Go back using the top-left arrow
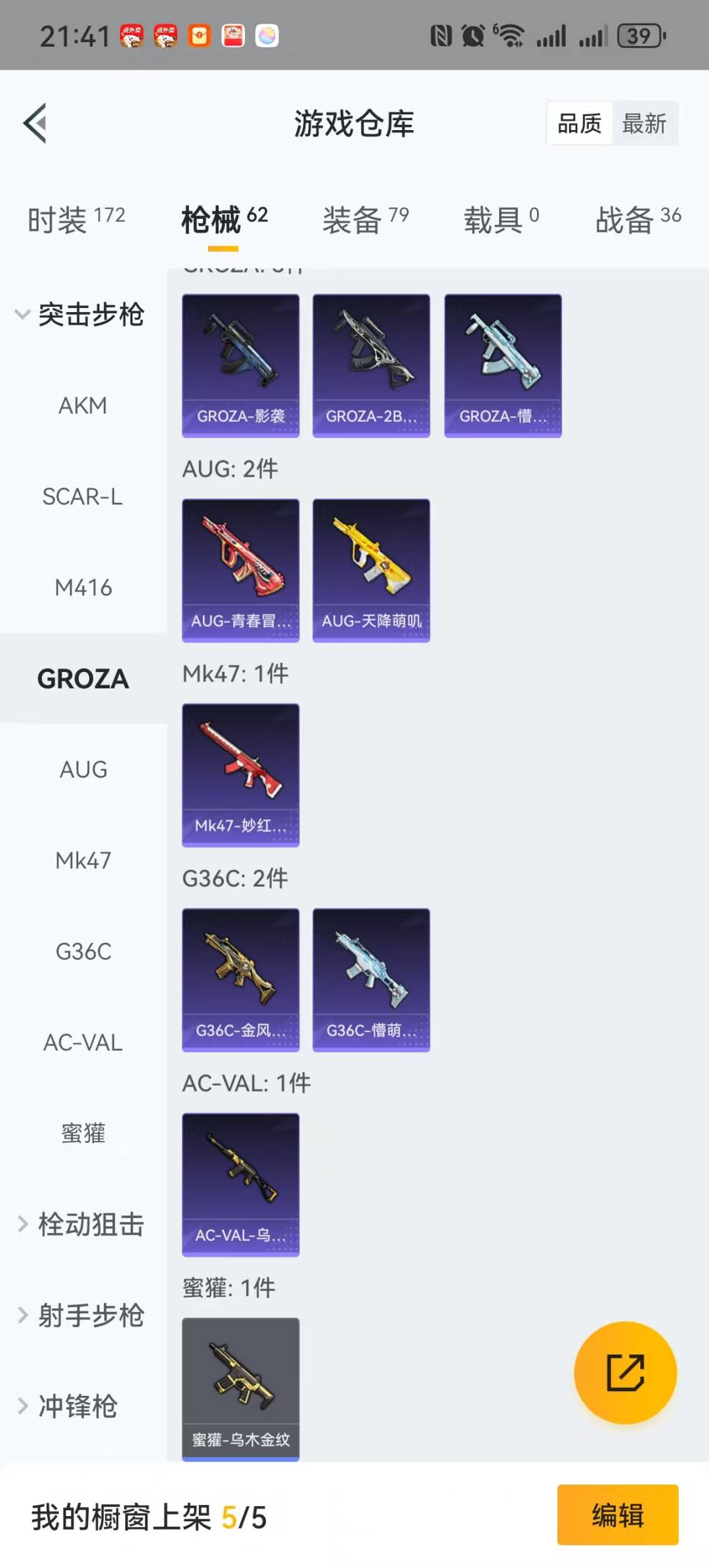The width and height of the screenshot is (709, 1568). [x=35, y=123]
